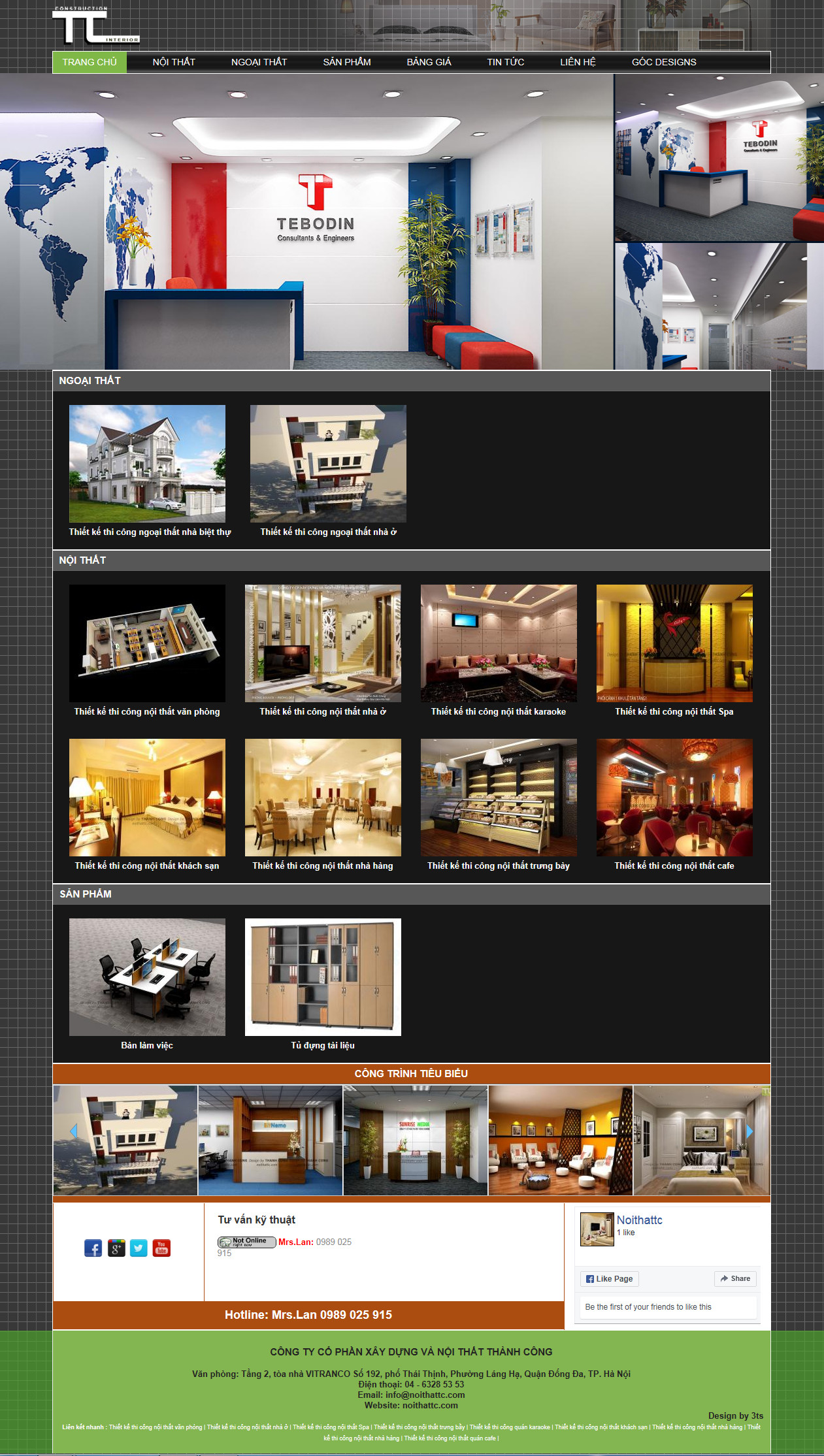The image size is (824, 1456).
Task: Show next featured projects with right arrow
Action: (x=750, y=1131)
